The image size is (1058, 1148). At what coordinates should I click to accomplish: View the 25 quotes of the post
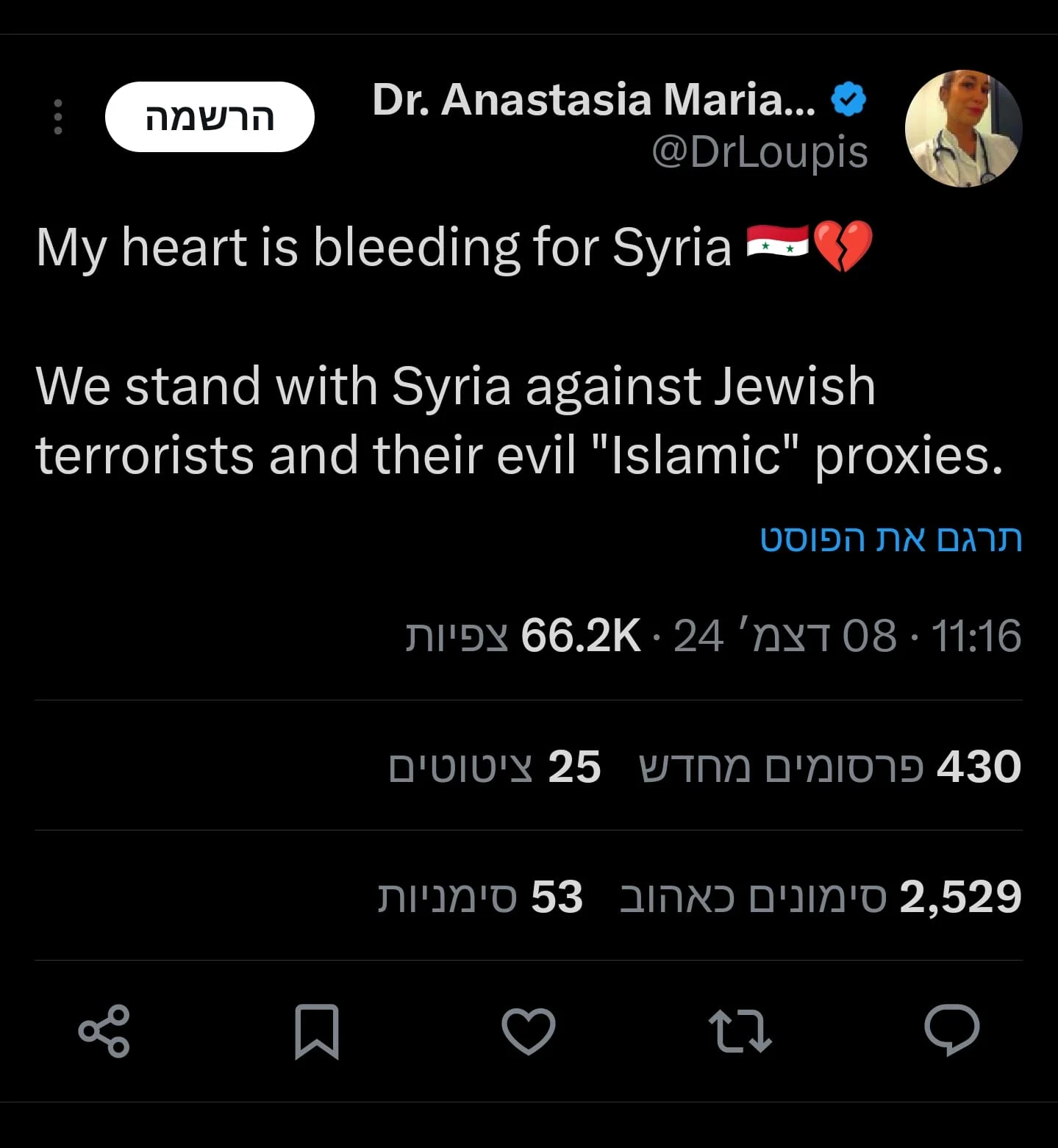coord(496,767)
